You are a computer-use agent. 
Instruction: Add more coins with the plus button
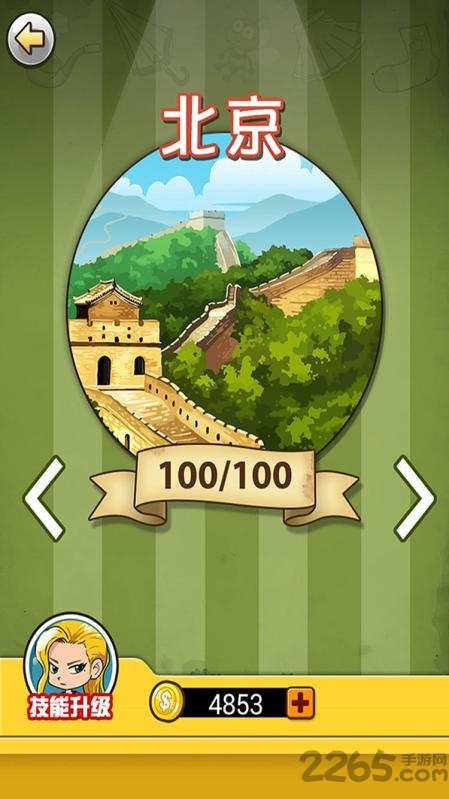(300, 703)
